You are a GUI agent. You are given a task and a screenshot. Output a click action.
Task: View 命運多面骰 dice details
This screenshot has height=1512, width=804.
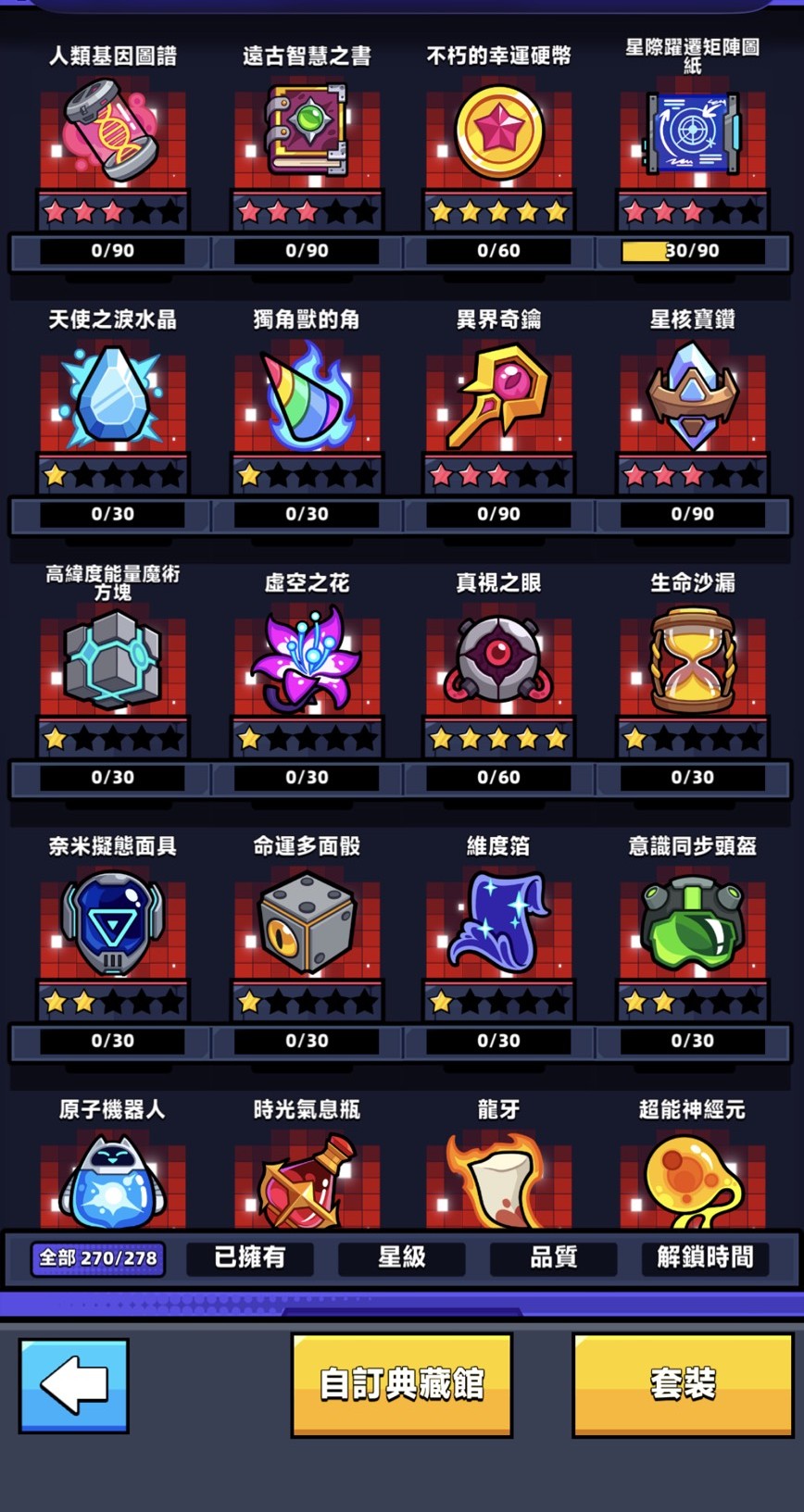click(x=307, y=923)
